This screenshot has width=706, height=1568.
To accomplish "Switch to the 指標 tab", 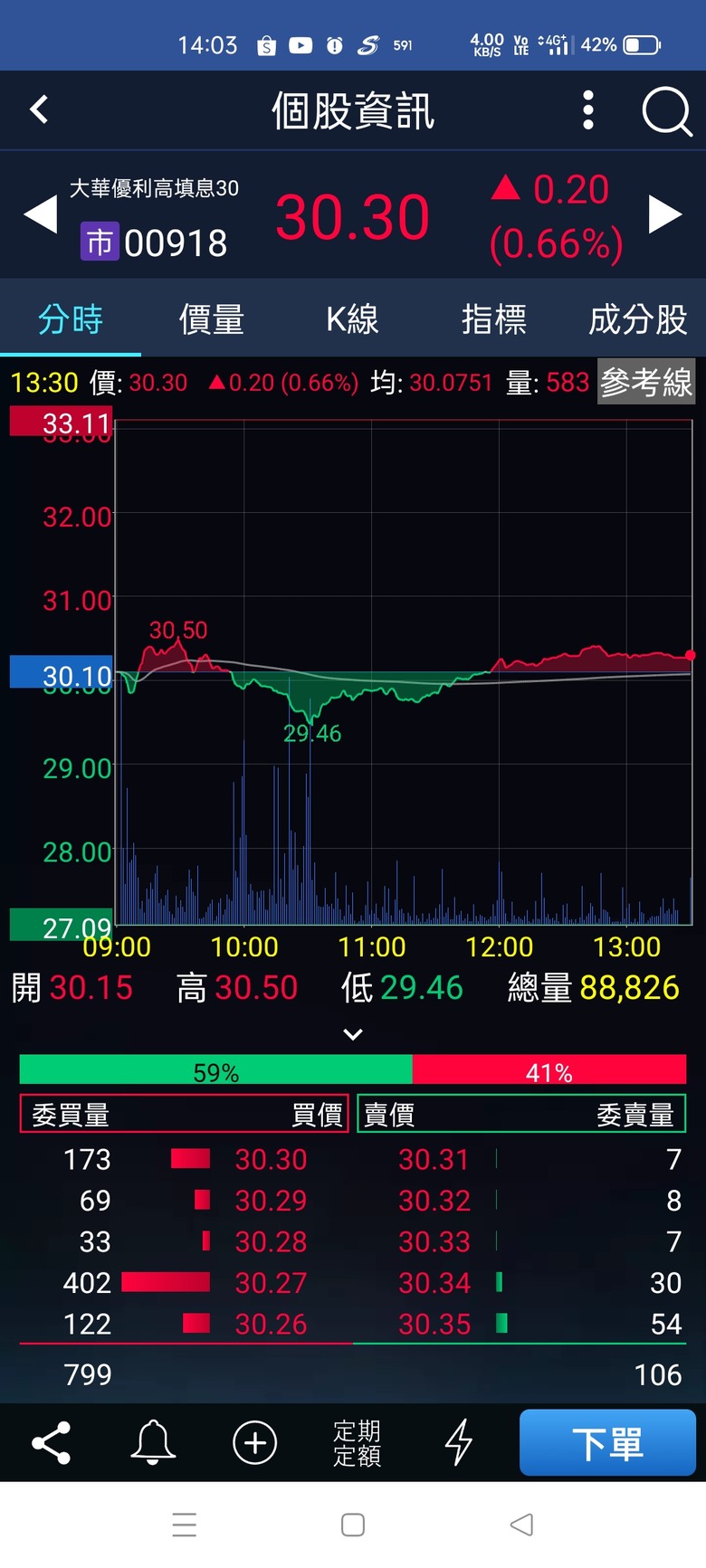I will pyautogui.click(x=494, y=319).
